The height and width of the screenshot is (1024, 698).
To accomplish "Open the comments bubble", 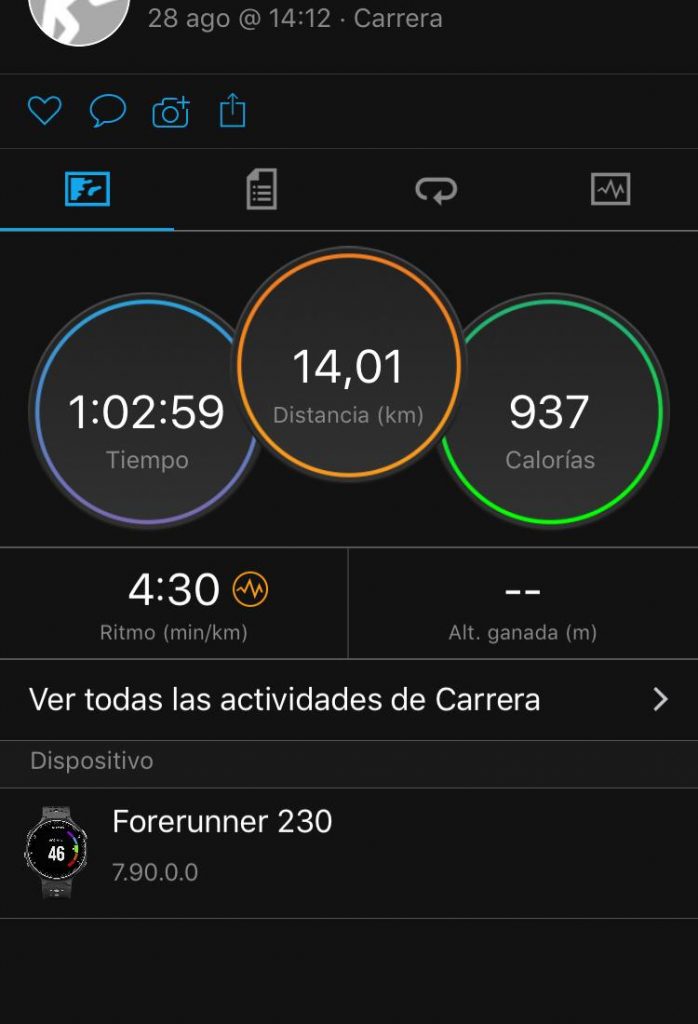I will (107, 111).
